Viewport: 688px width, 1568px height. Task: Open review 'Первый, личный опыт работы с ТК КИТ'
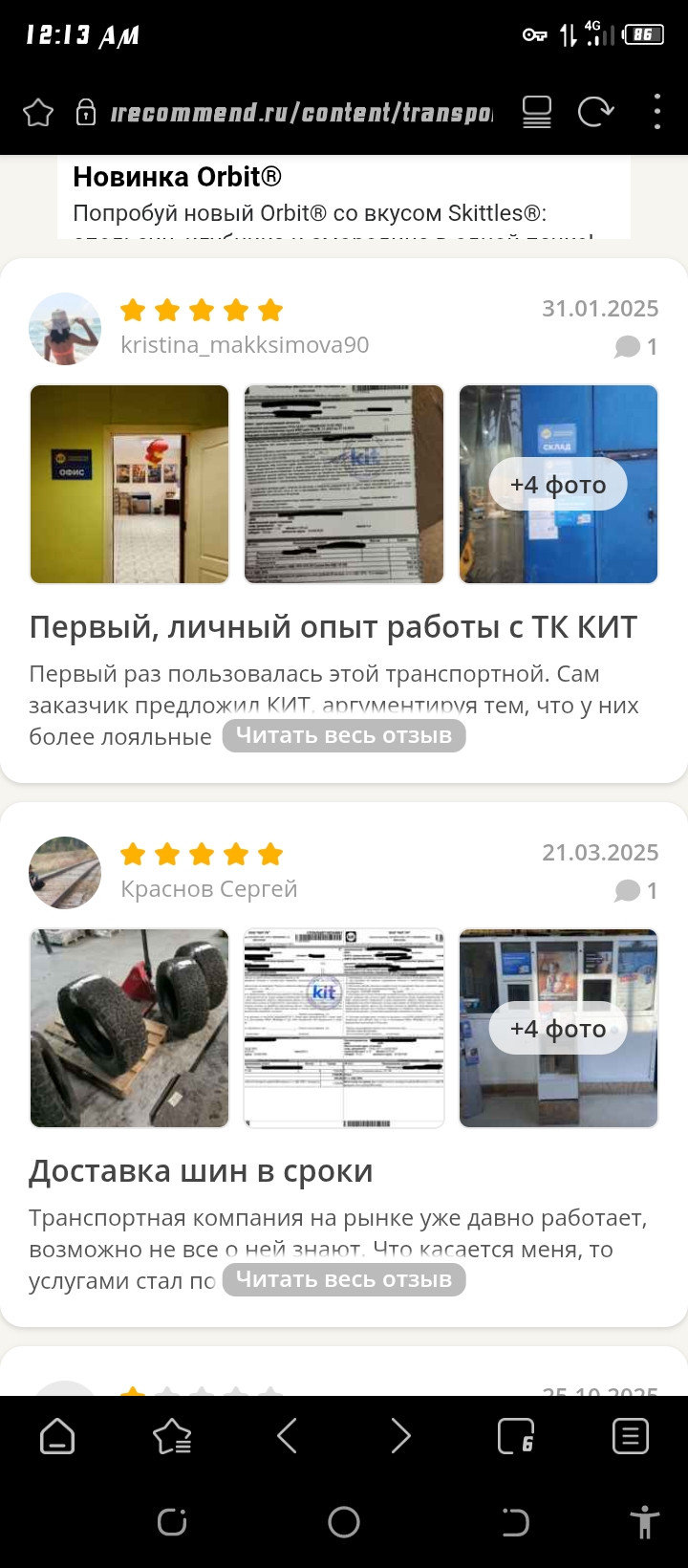pyautogui.click(x=333, y=627)
